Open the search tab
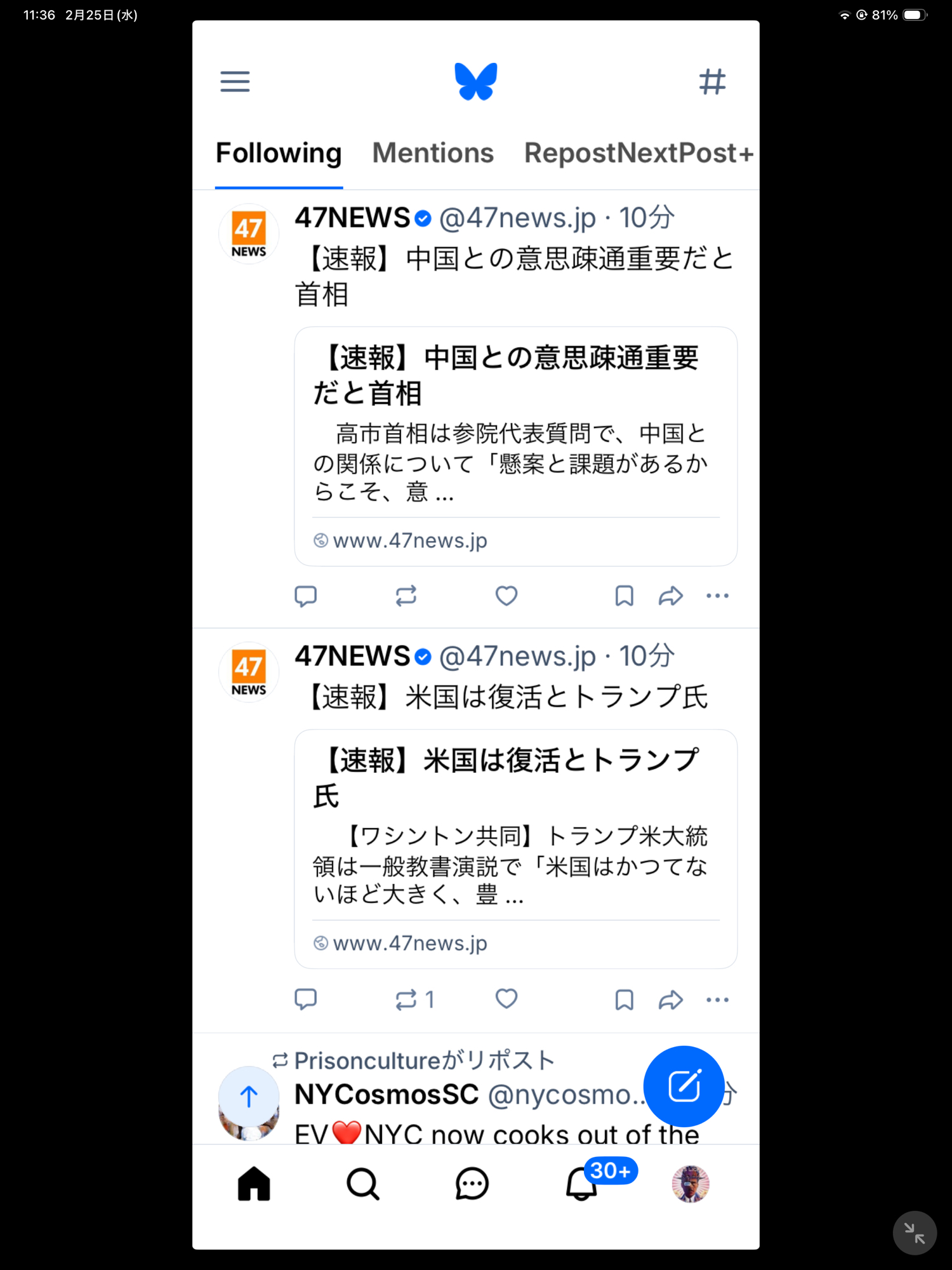This screenshot has width=952, height=1270. tap(363, 1184)
